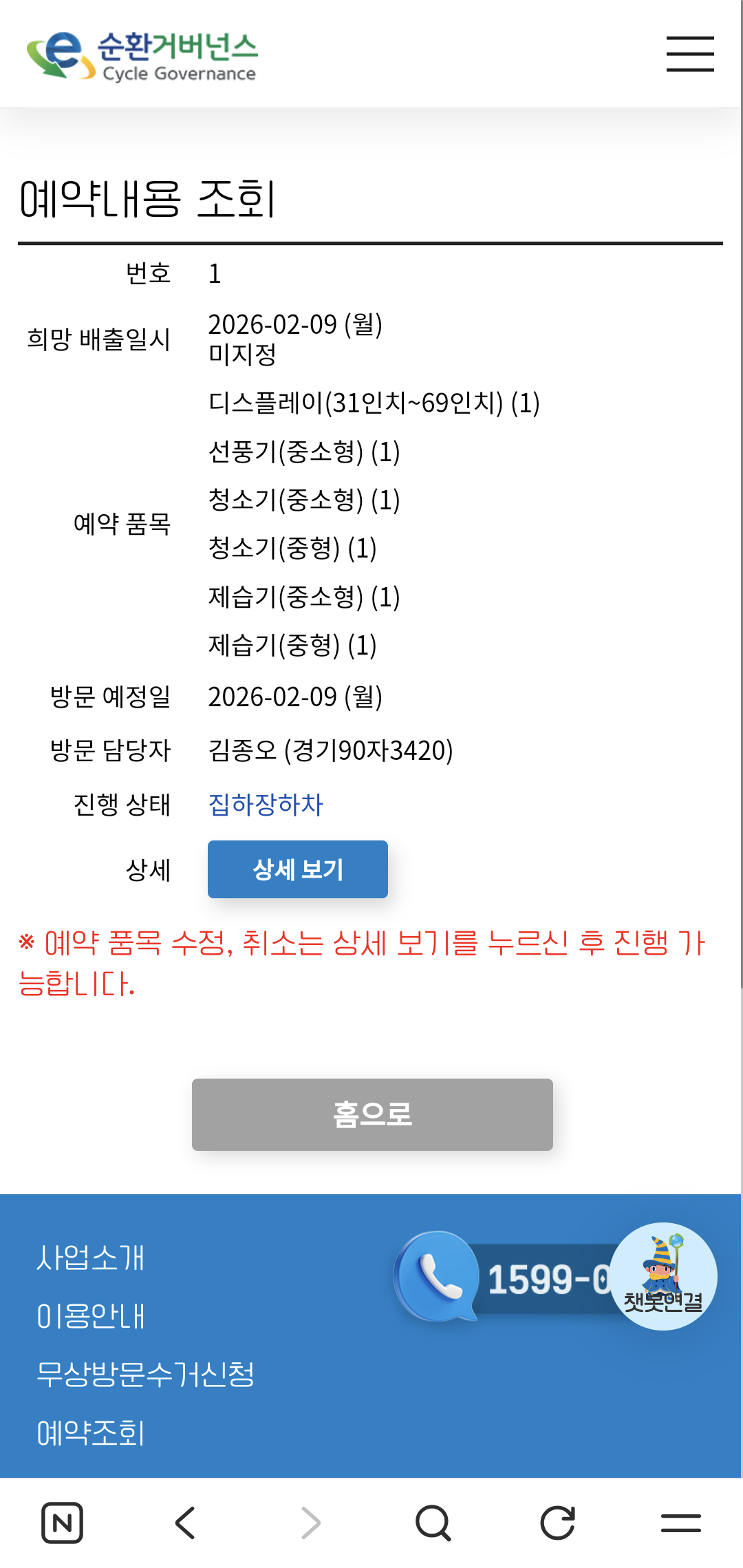Open 무상방문수거신청 footer link
This screenshot has height=1568, width=743.
pyautogui.click(x=145, y=1375)
